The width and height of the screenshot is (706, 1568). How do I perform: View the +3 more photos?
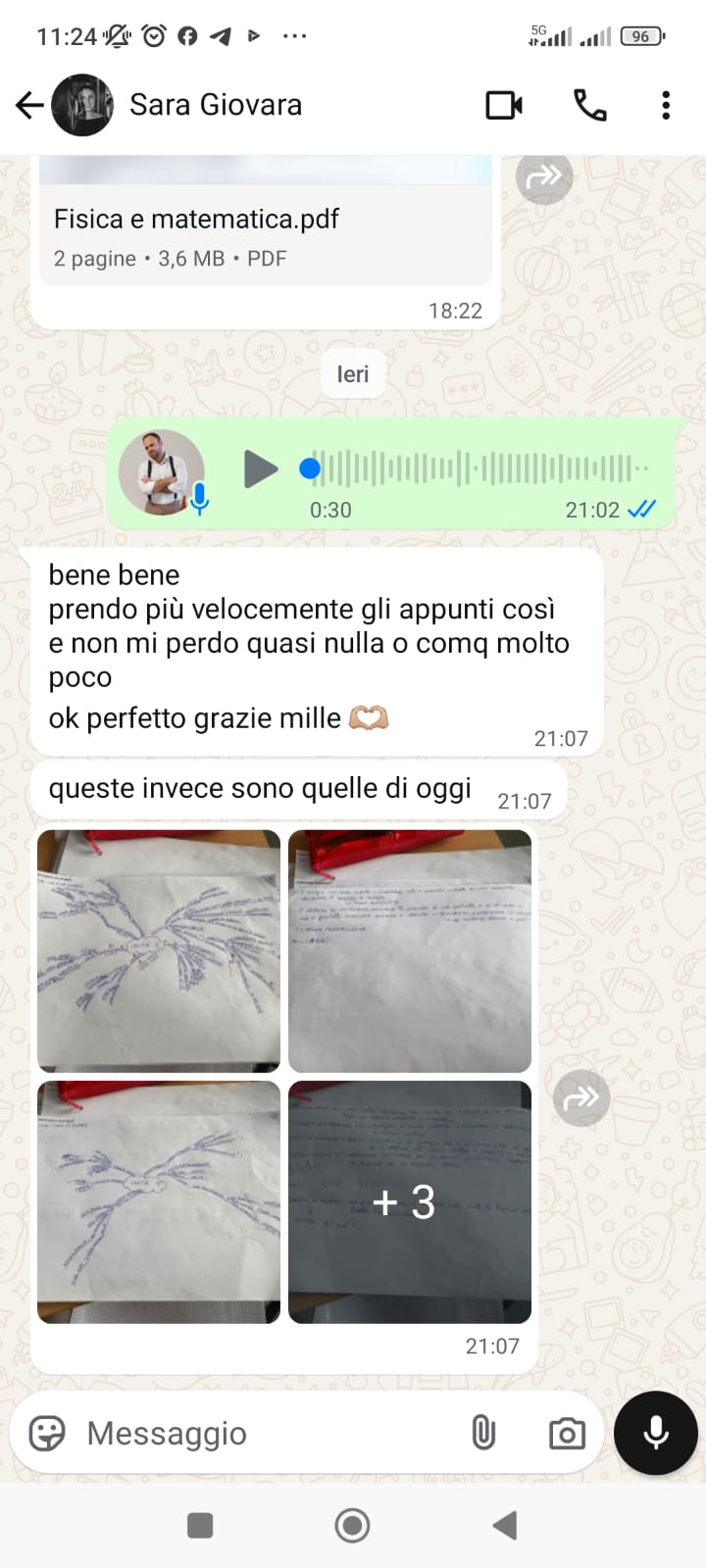410,1201
